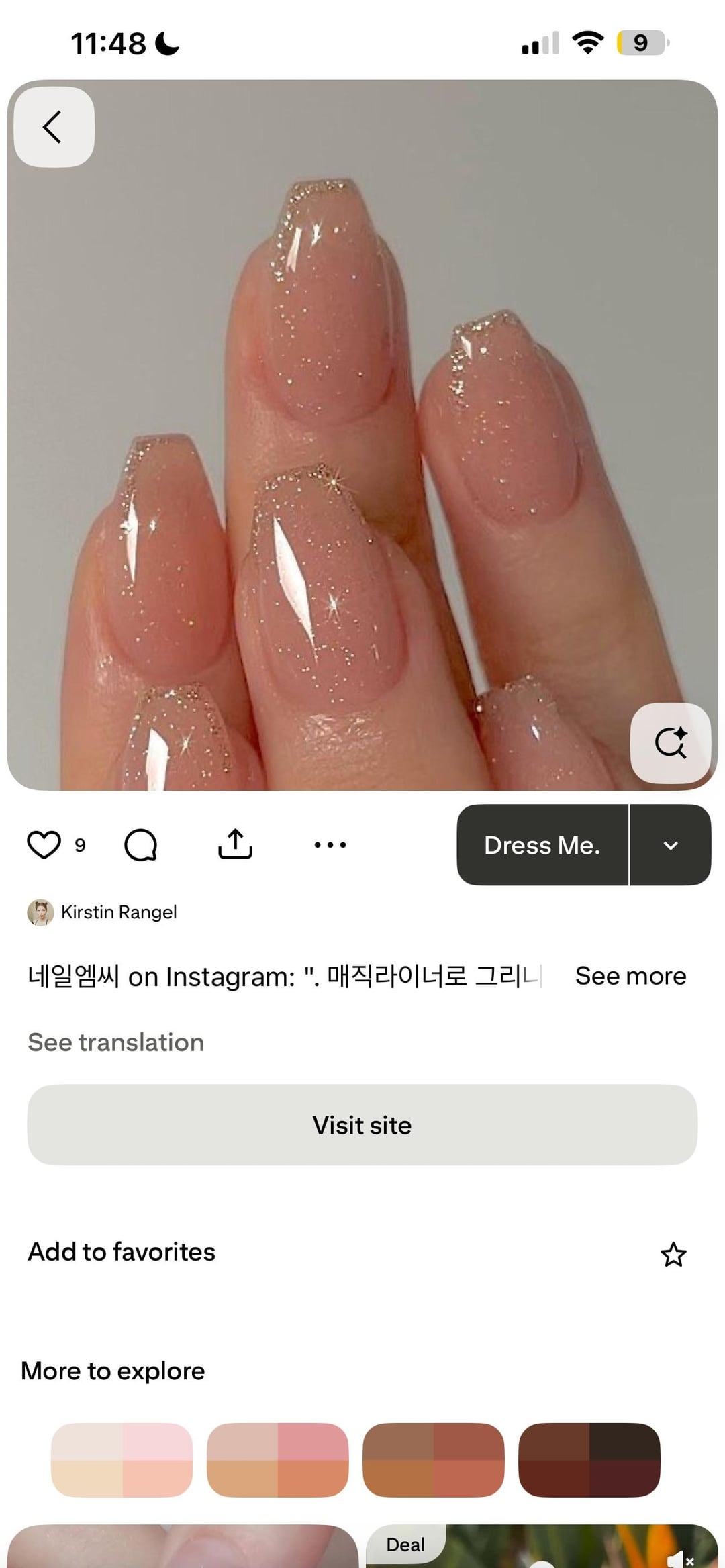Share this pin
This screenshot has height=1568, width=725.
pos(235,844)
